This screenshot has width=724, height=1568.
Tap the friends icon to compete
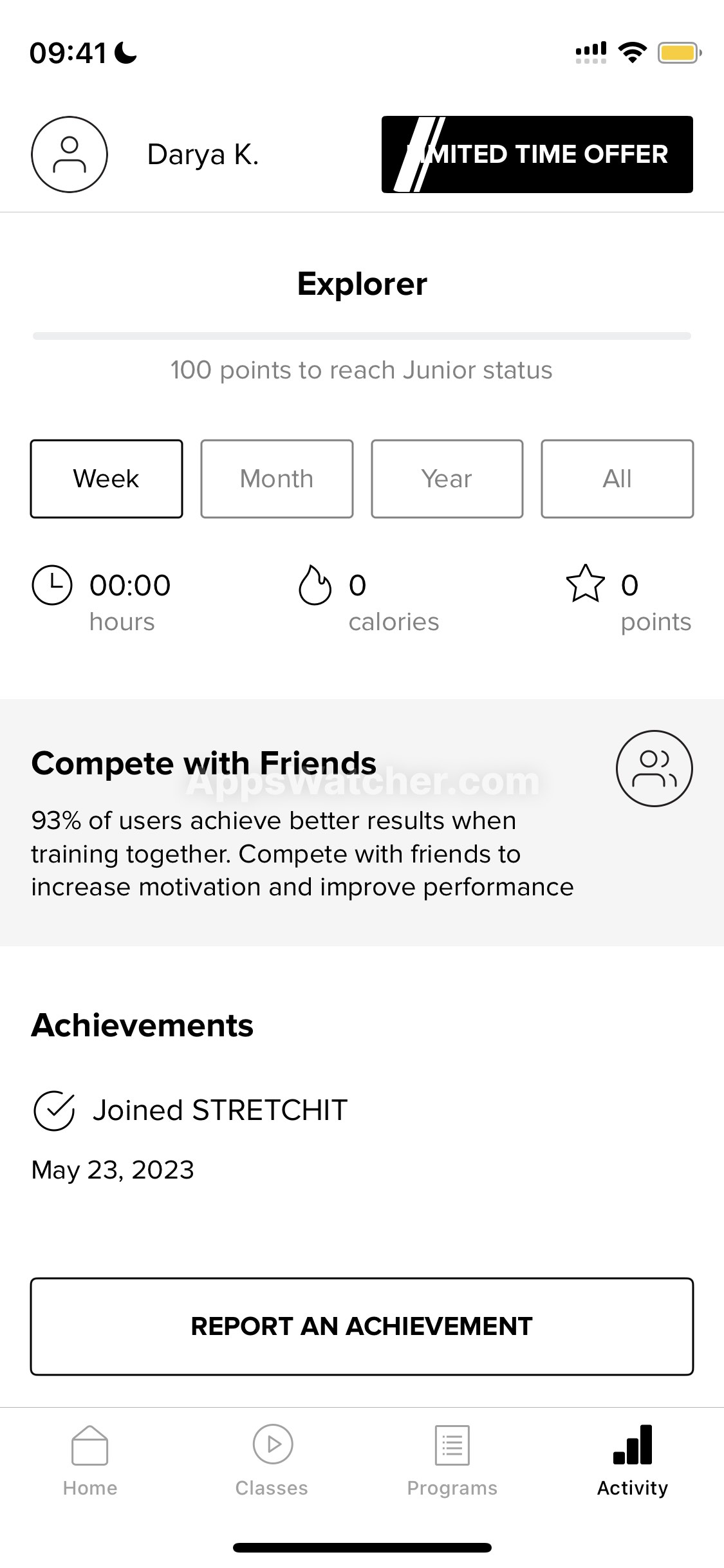pyautogui.click(x=654, y=769)
